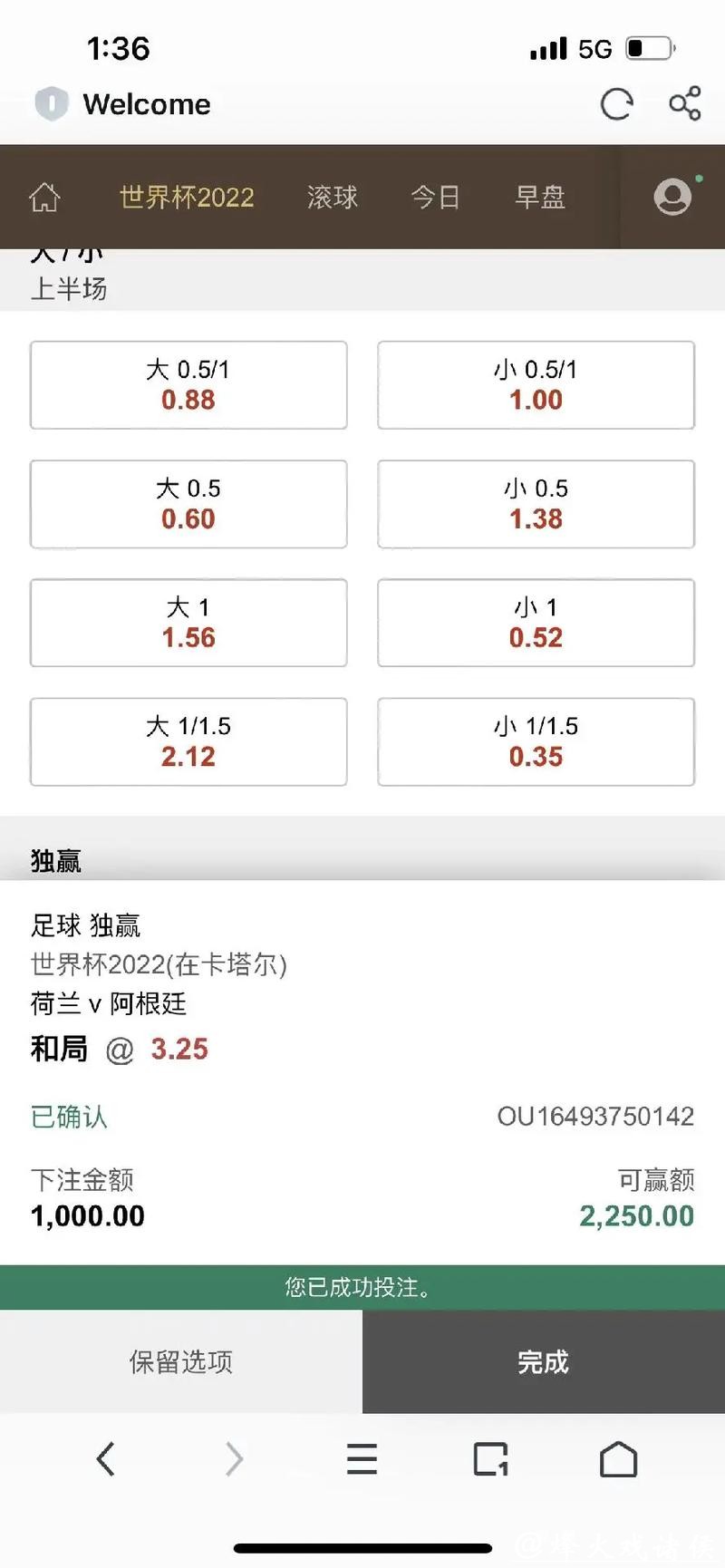Tap the browser forward arrow icon

coord(234,1459)
